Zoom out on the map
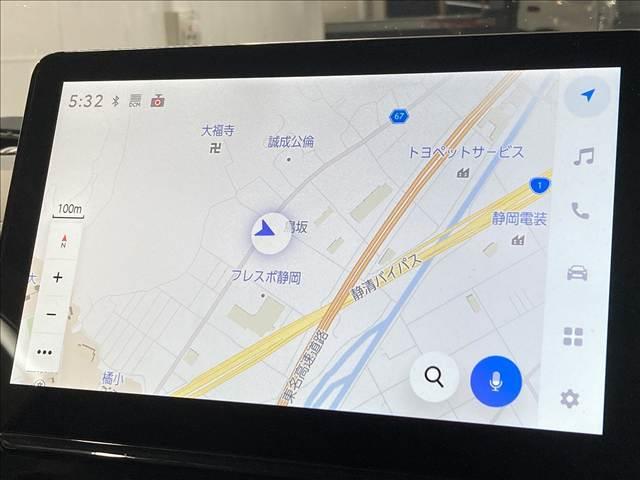Viewport: 640px width, 480px height. pos(52,314)
